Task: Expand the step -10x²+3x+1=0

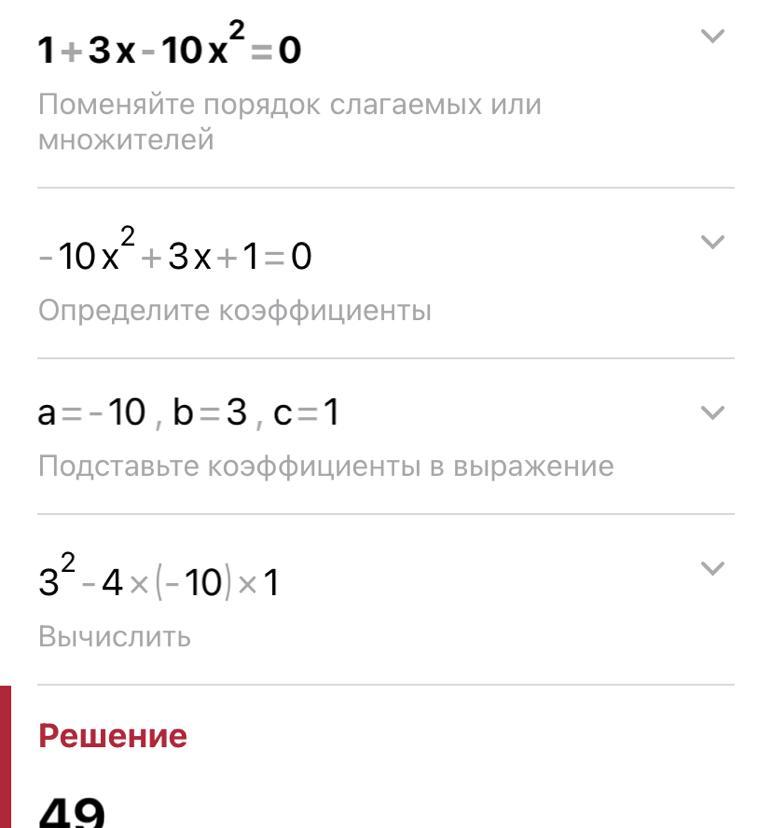Action: click(x=712, y=242)
